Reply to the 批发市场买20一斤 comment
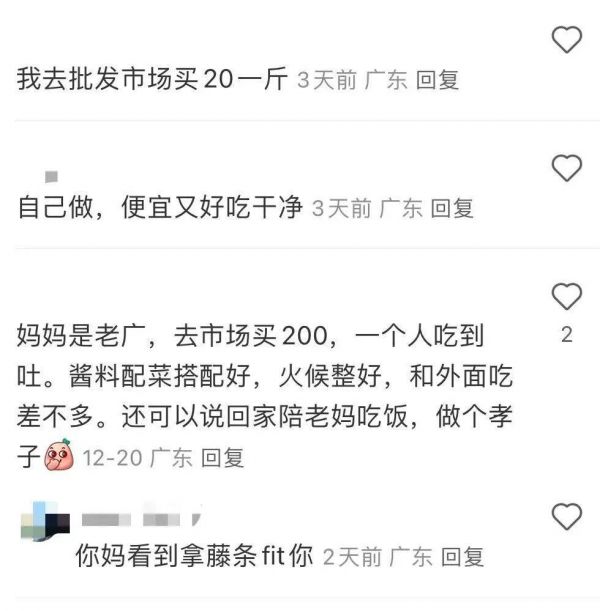 tap(437, 81)
